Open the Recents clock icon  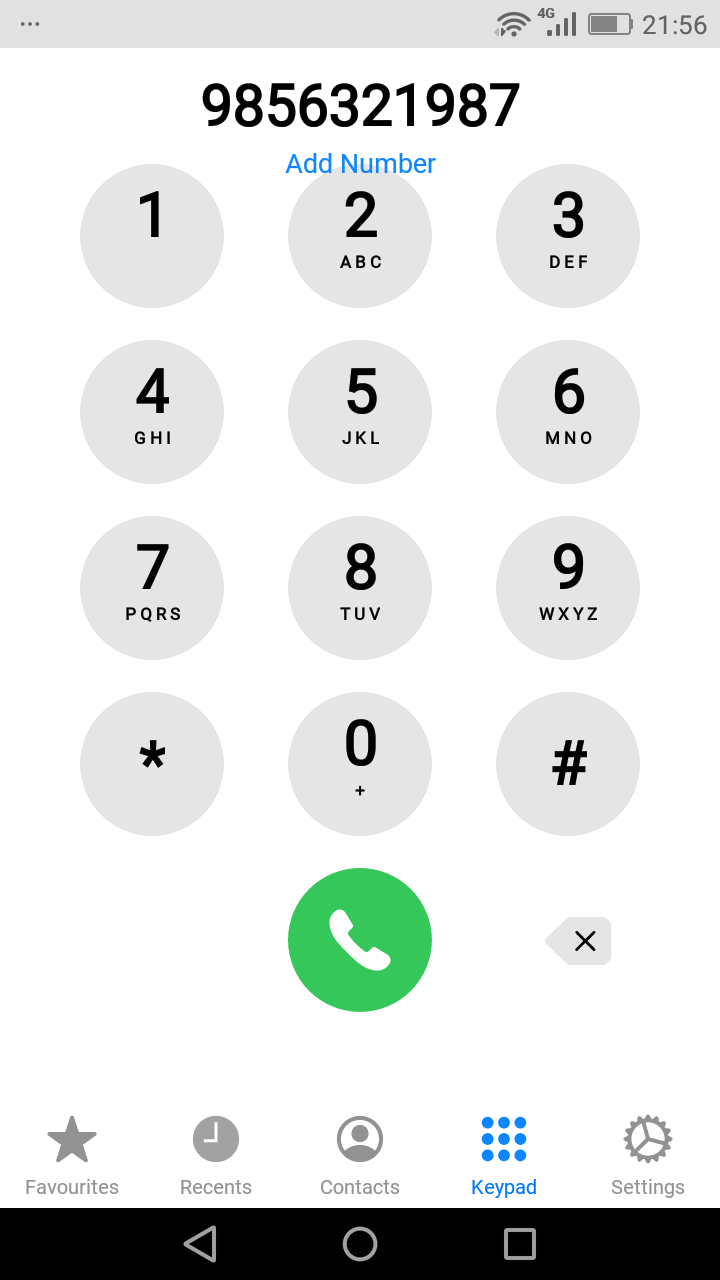[x=215, y=1137]
